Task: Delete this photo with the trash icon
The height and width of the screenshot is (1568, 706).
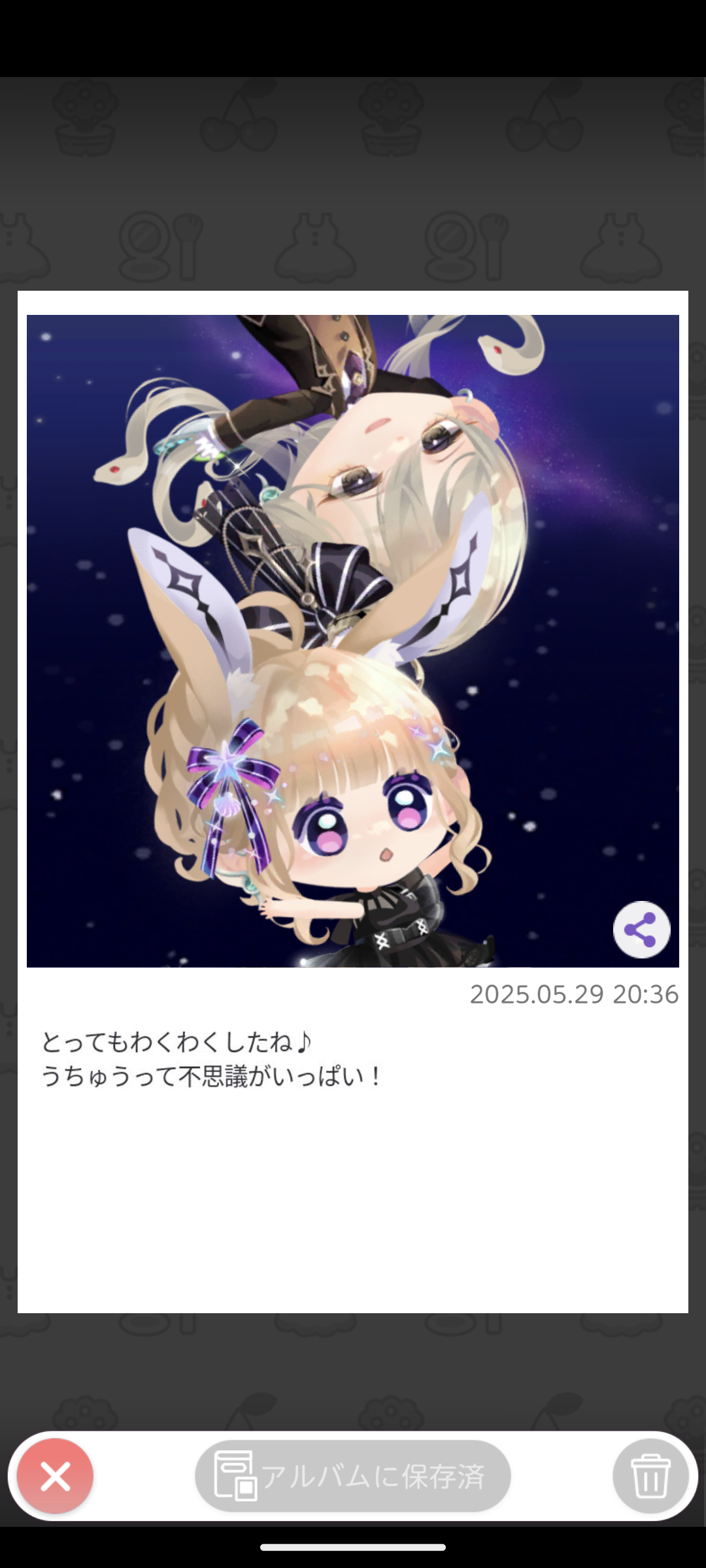Action: tap(650, 1476)
